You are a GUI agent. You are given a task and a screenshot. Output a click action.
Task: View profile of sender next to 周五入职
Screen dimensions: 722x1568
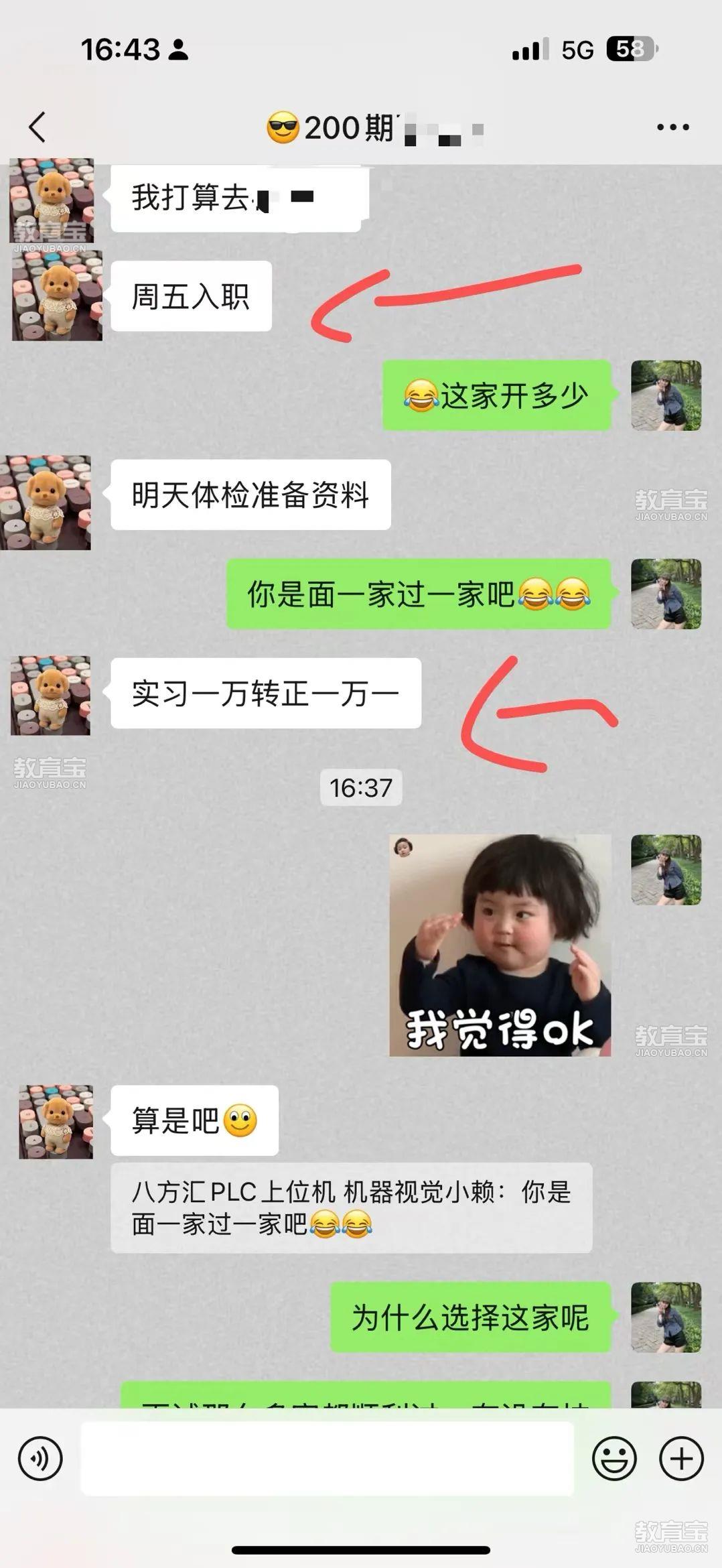(x=57, y=296)
